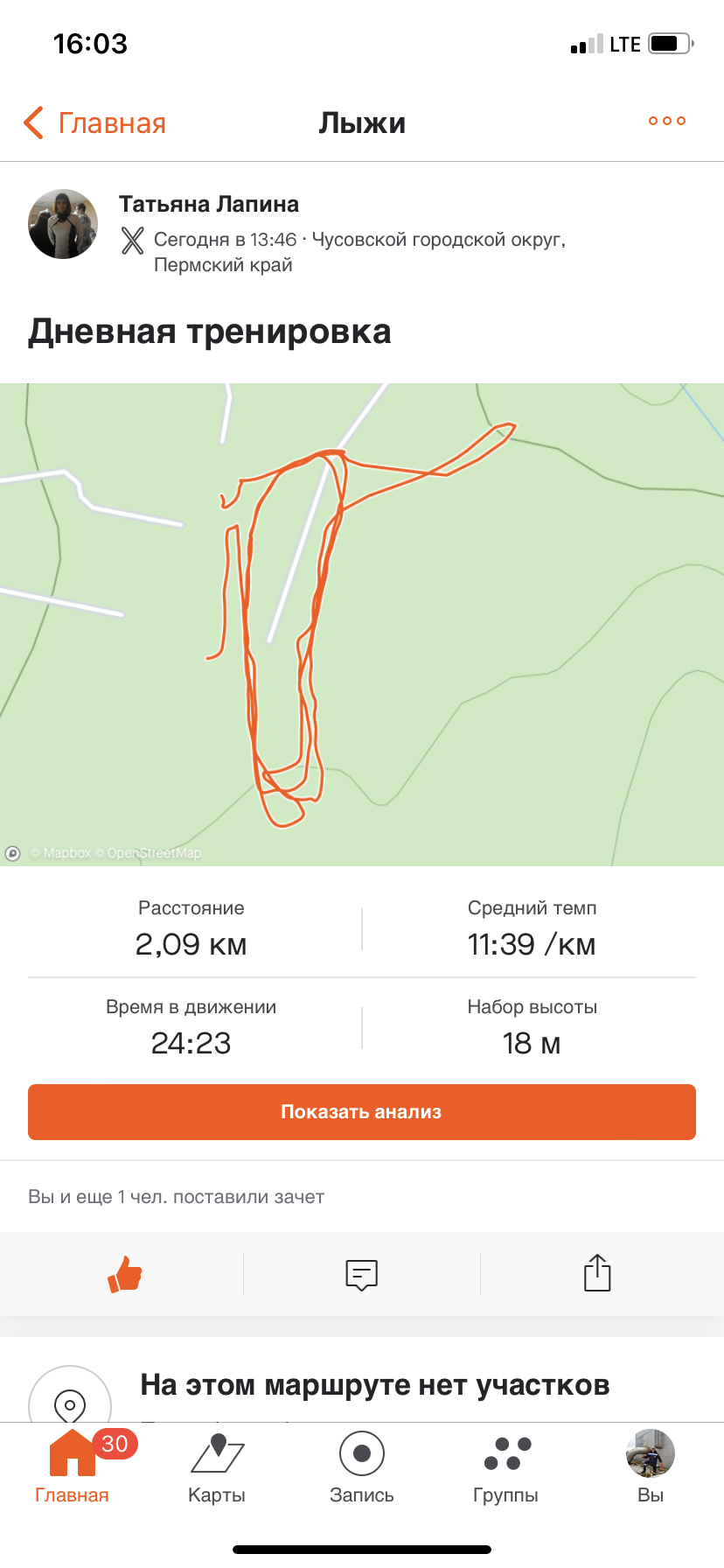
Task: Open the three-dot overflow menu
Action: 666,121
